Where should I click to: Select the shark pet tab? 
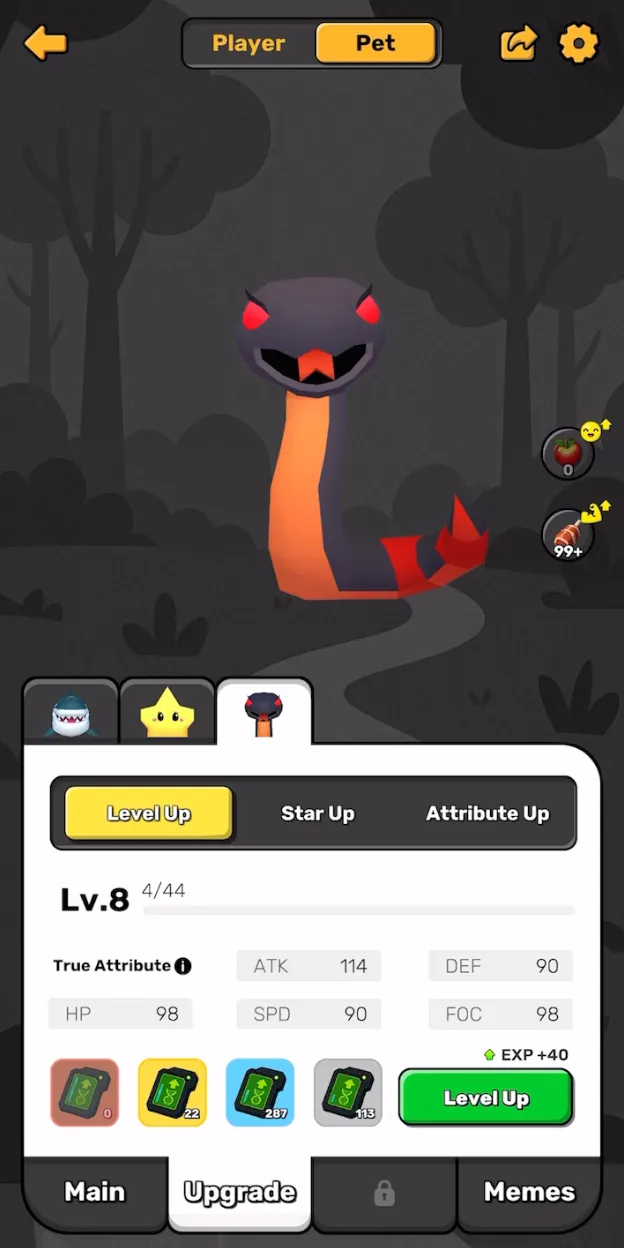tap(70, 714)
